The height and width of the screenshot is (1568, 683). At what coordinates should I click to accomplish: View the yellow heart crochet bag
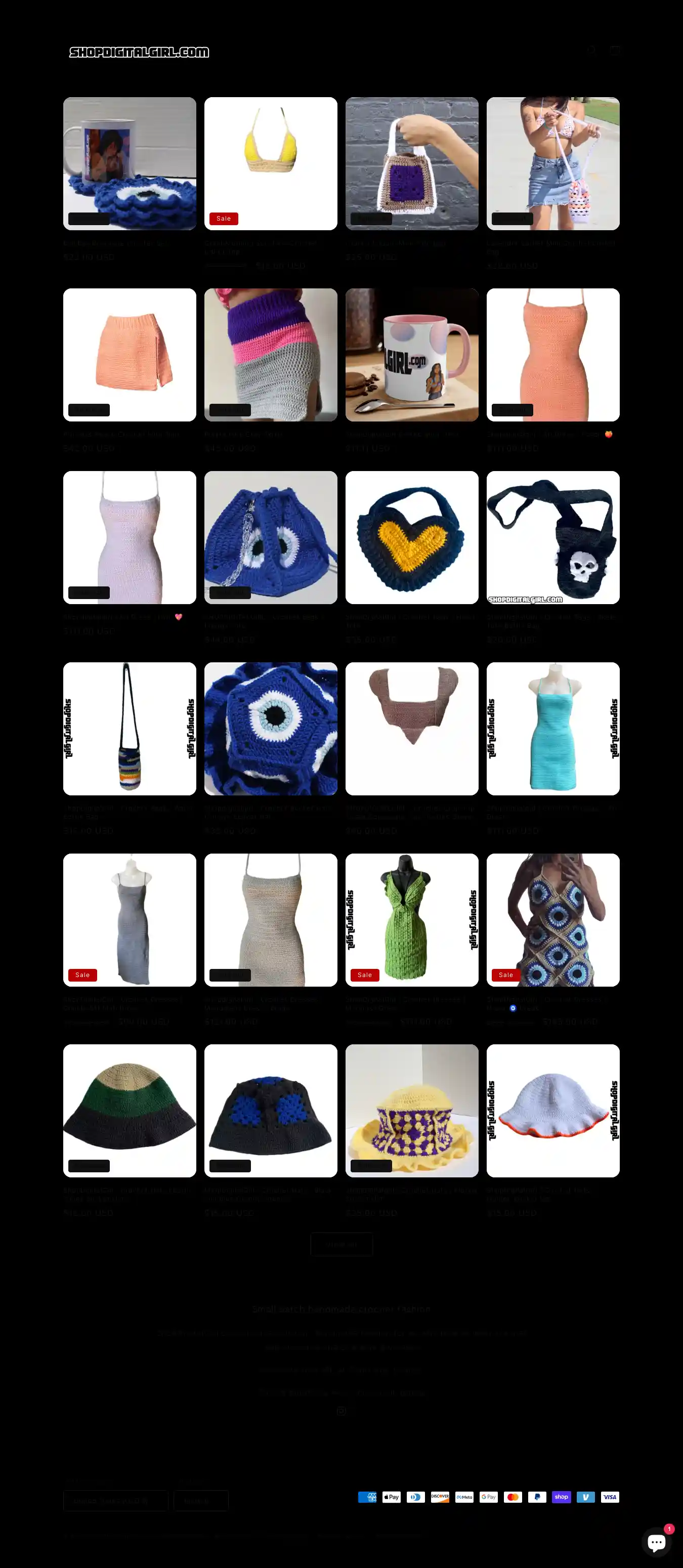click(x=411, y=537)
